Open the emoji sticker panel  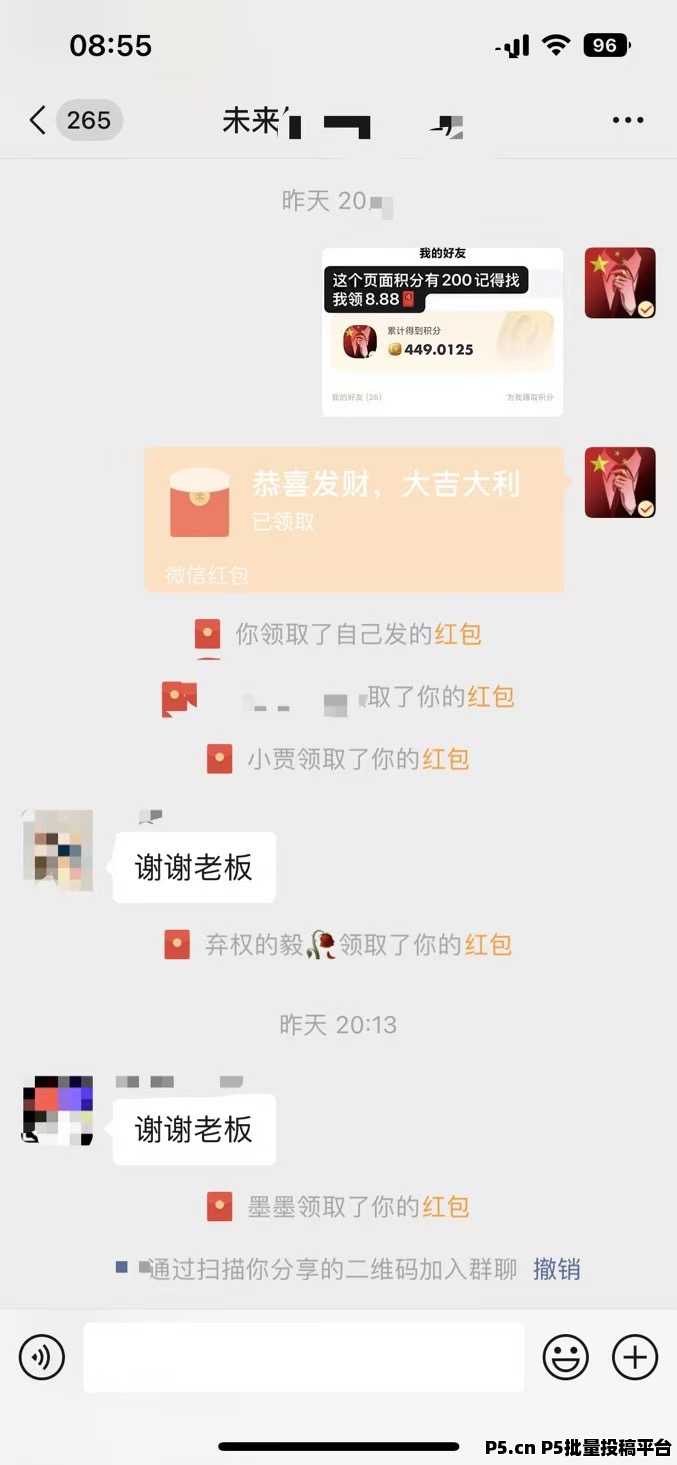coord(566,1357)
